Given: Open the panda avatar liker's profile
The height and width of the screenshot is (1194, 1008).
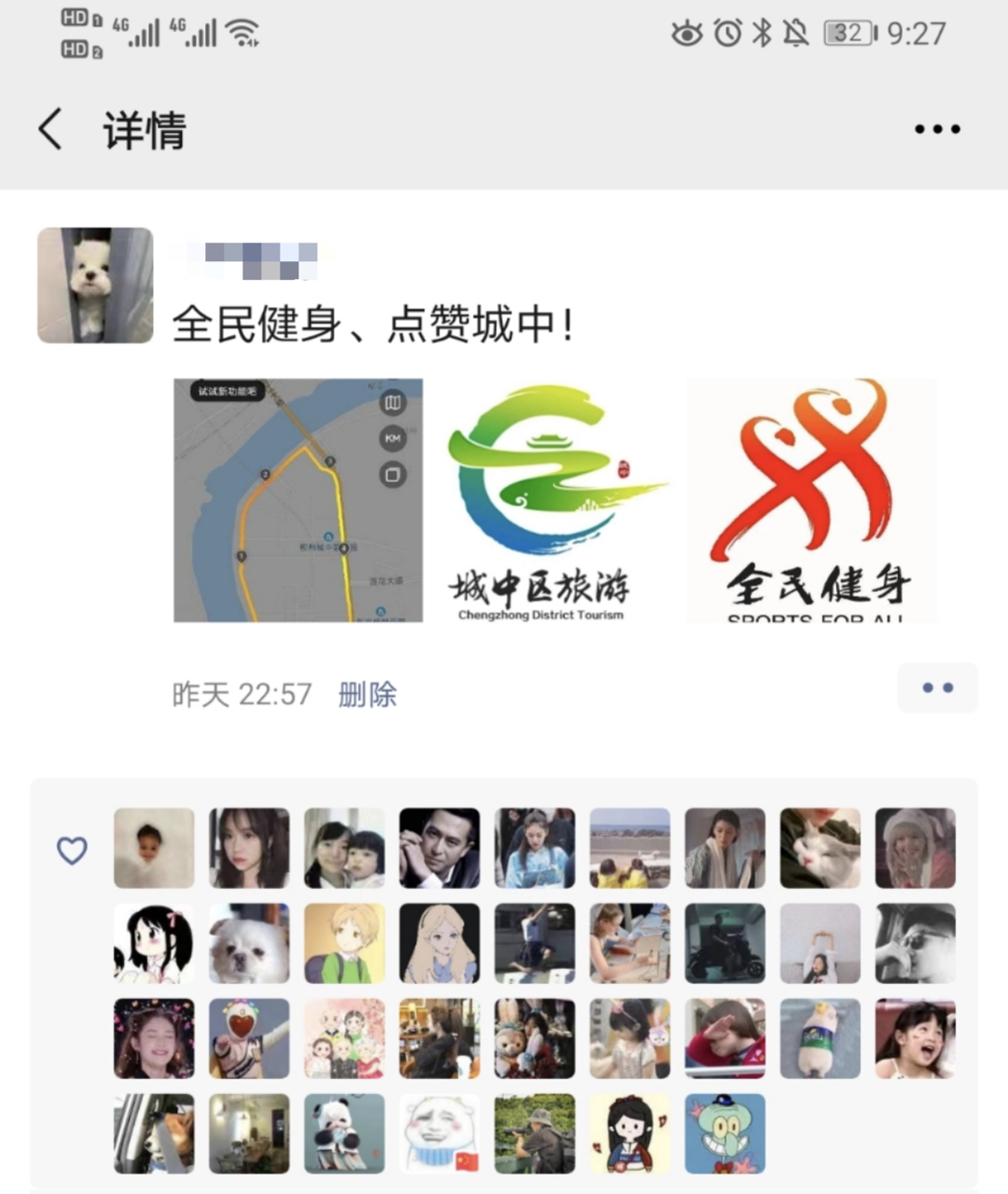Looking at the screenshot, I should 344,1132.
